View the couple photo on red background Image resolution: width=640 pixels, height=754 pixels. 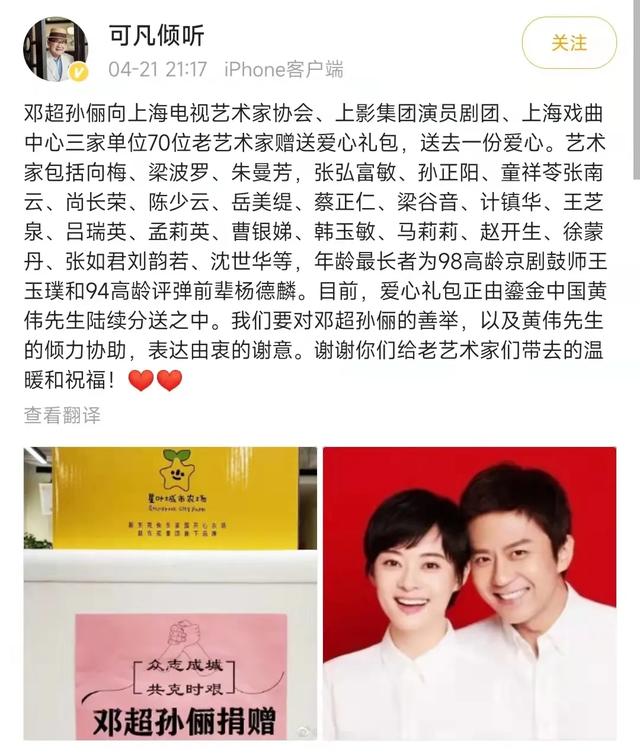pyautogui.click(x=469, y=597)
